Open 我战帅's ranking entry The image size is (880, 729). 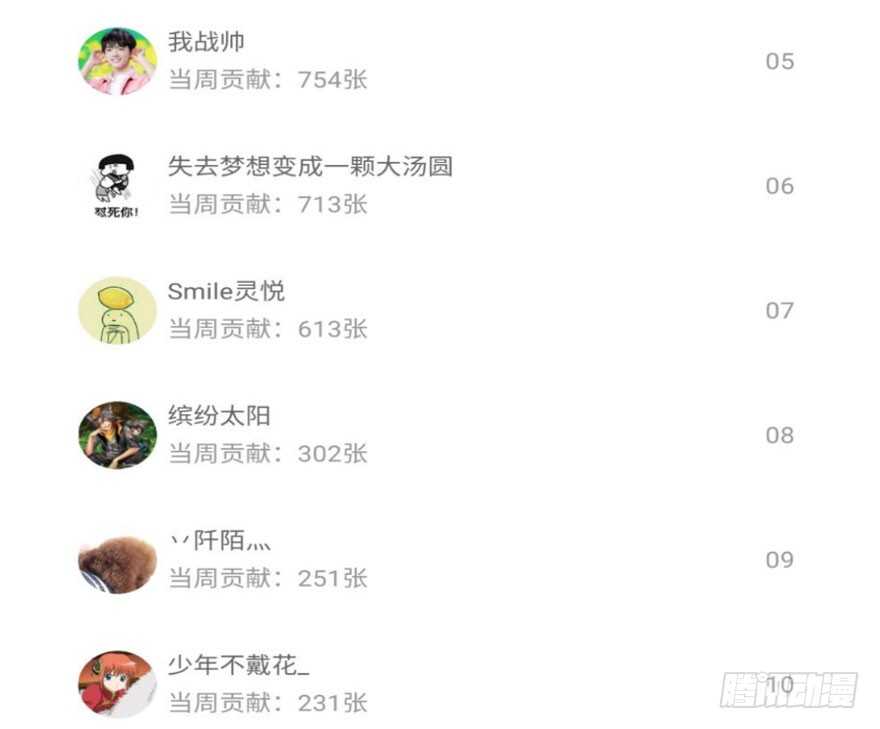point(440,61)
